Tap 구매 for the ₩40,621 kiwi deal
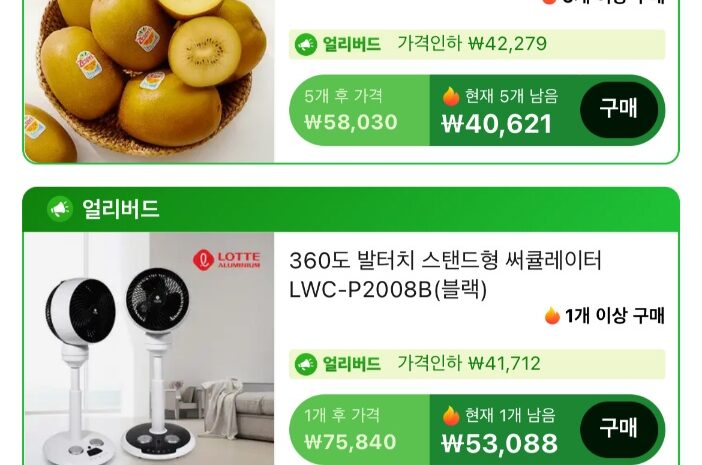The height and width of the screenshot is (465, 702). point(618,109)
